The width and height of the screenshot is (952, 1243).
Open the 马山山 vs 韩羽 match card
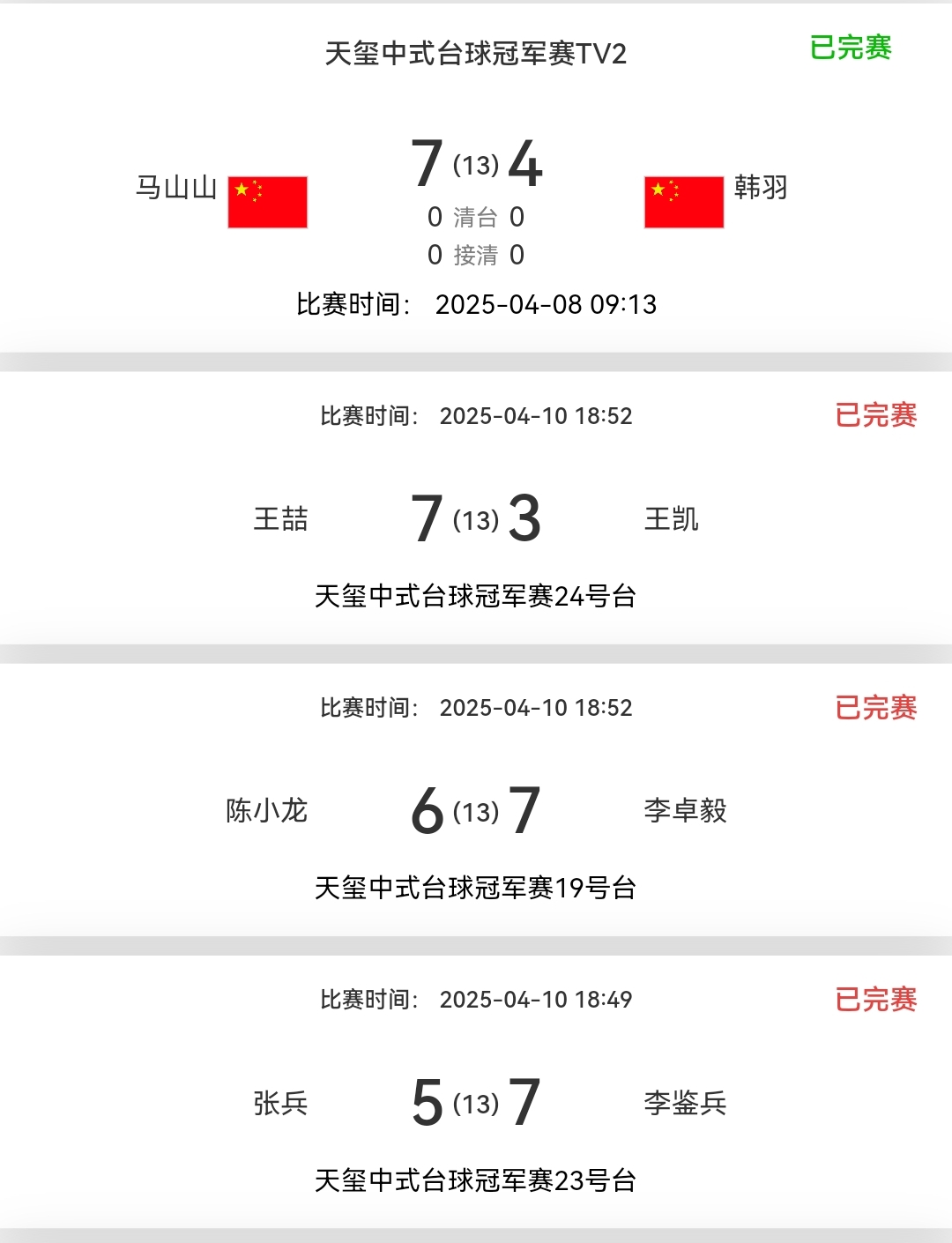point(476,185)
